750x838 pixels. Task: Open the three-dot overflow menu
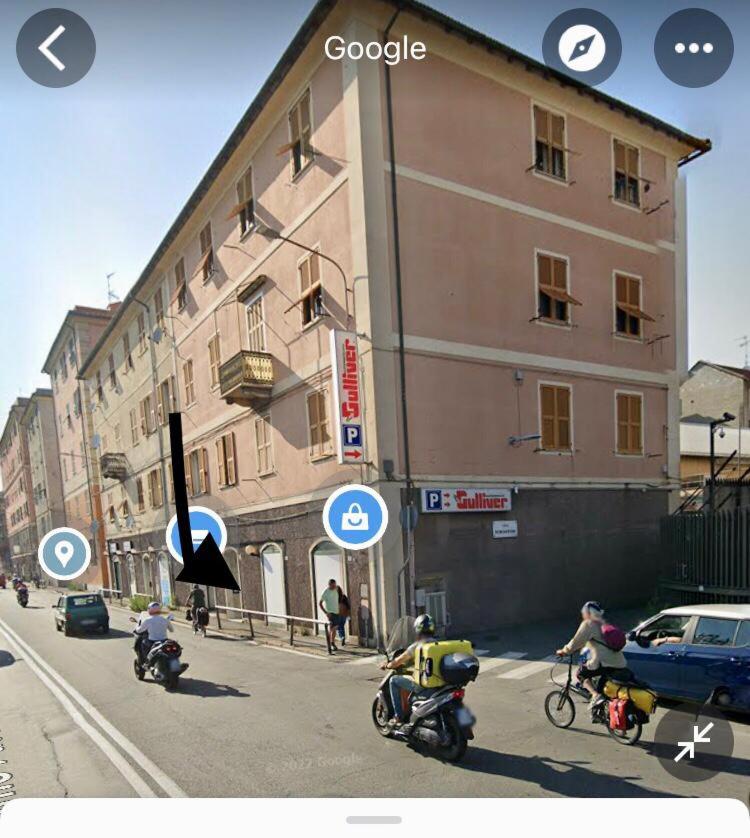(693, 48)
